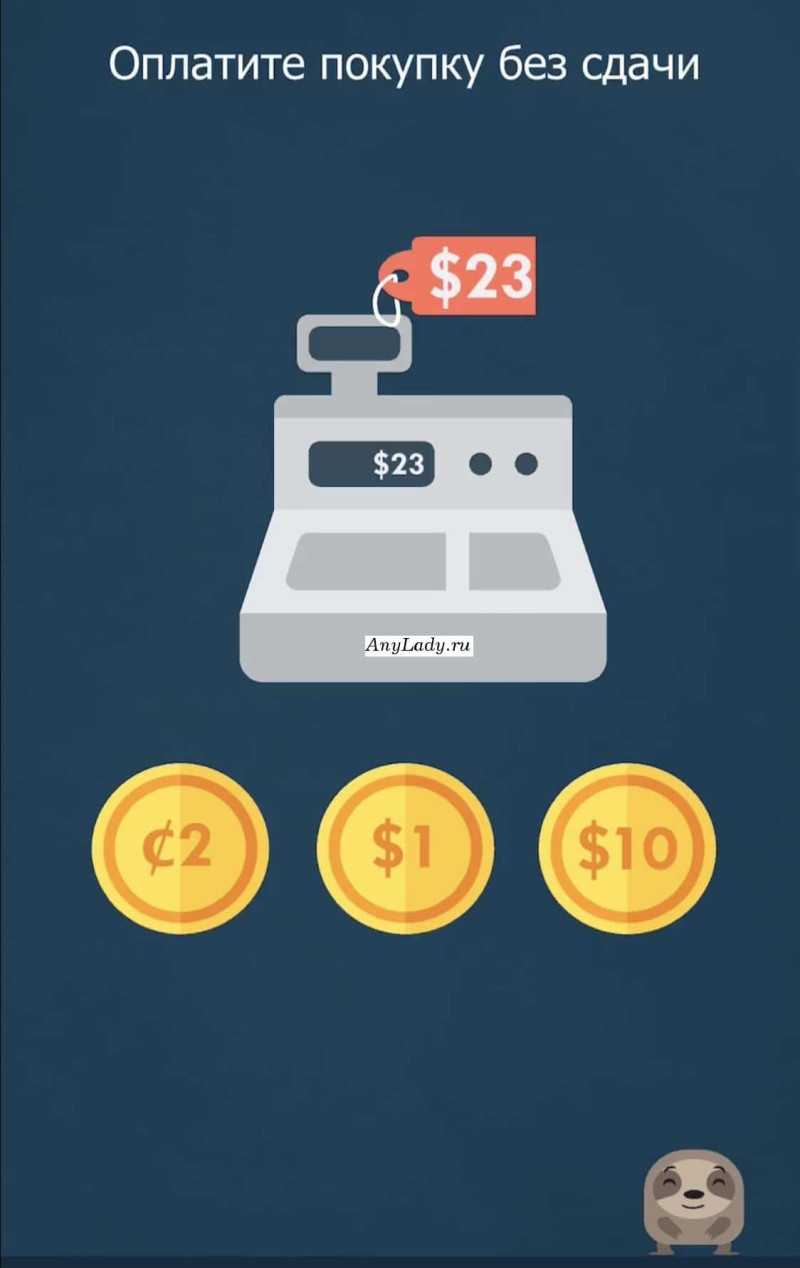The width and height of the screenshot is (800, 1268).
Task: Tap the sloth hint mascot
Action: pyautogui.click(x=693, y=1200)
